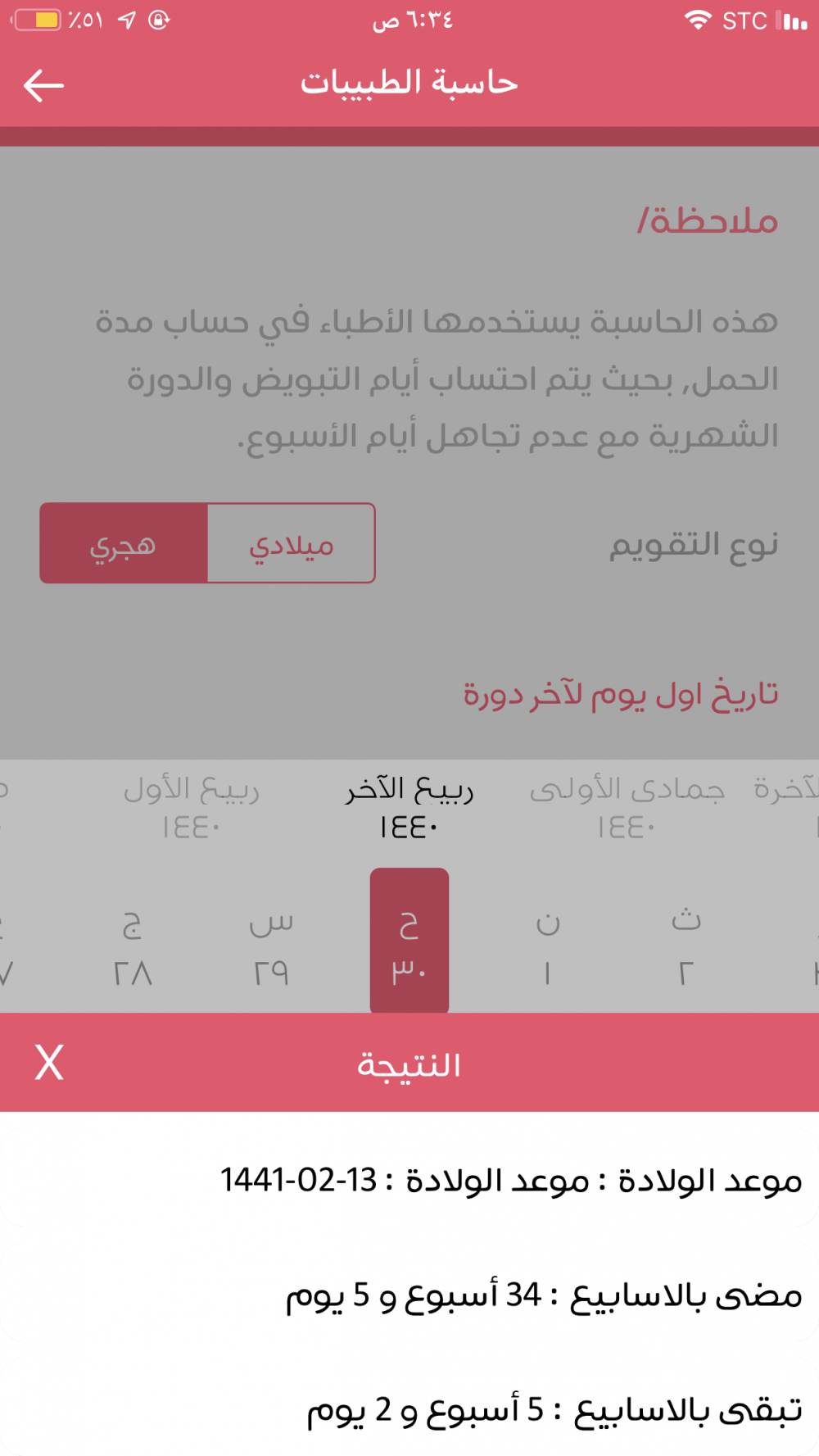Choose day ٢٩ in date picker
The height and width of the screenshot is (1456, 819).
point(271,949)
